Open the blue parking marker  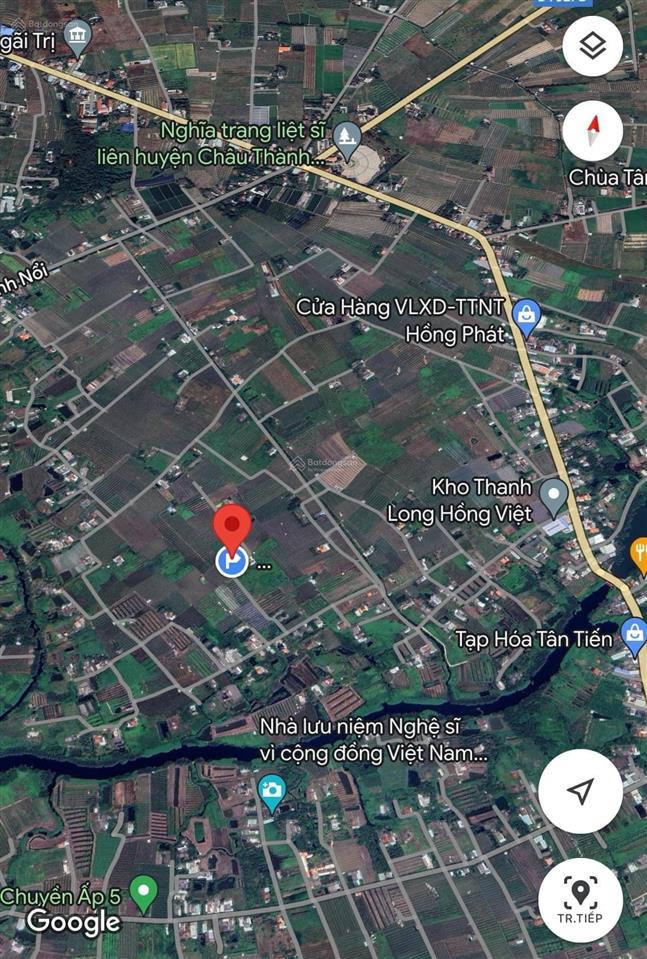click(232, 563)
